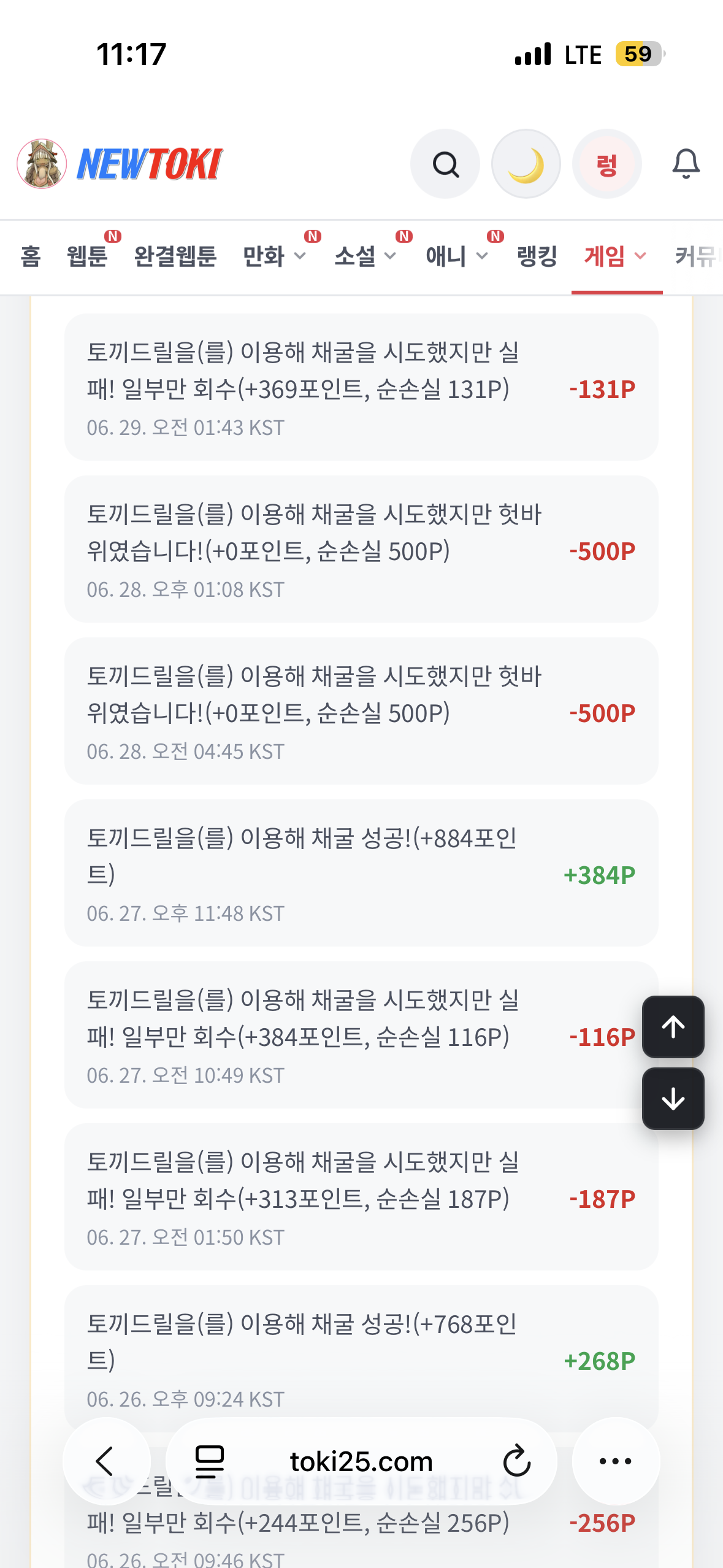Image resolution: width=723 pixels, height=1568 pixels.
Task: Open the page options icon beside the address
Action: [x=210, y=1461]
